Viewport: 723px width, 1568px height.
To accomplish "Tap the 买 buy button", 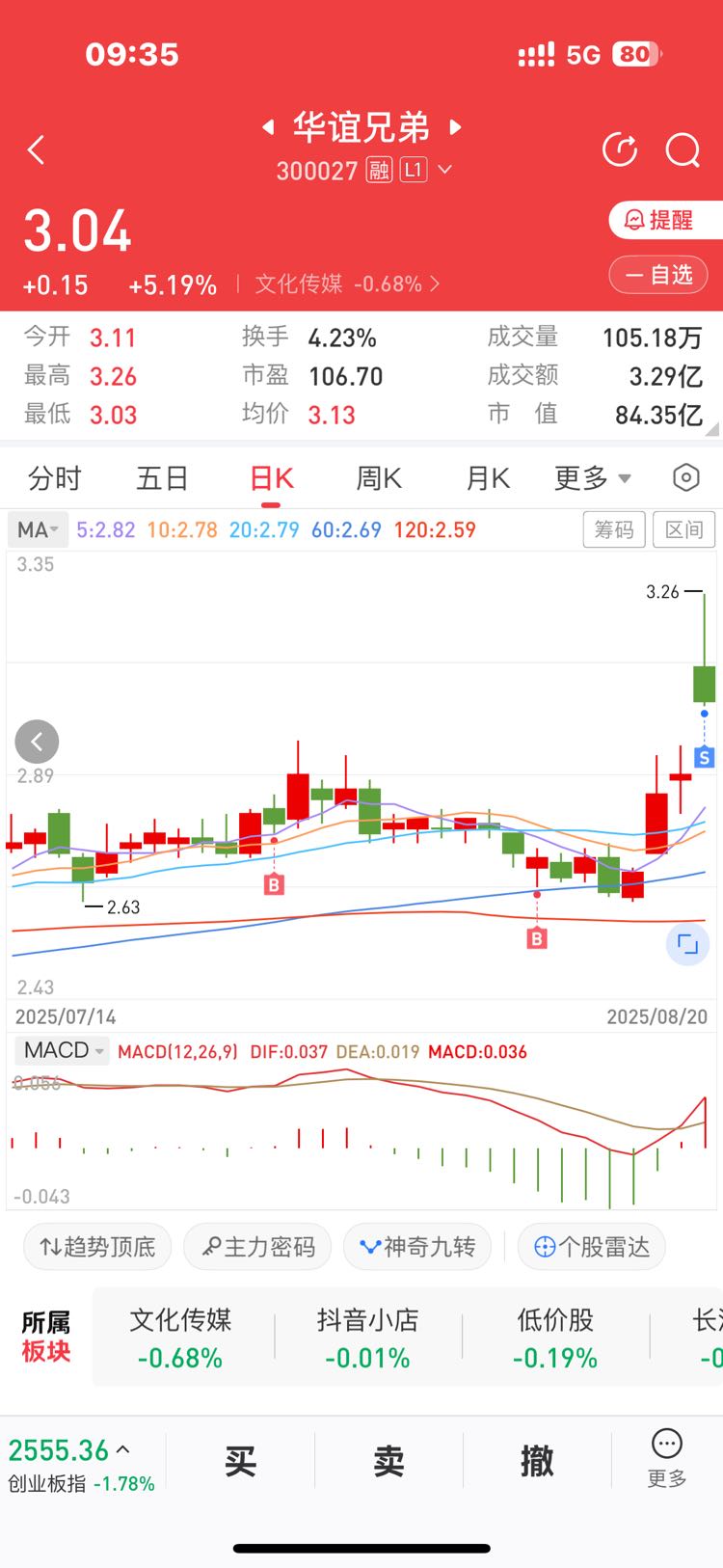I will tap(240, 1462).
